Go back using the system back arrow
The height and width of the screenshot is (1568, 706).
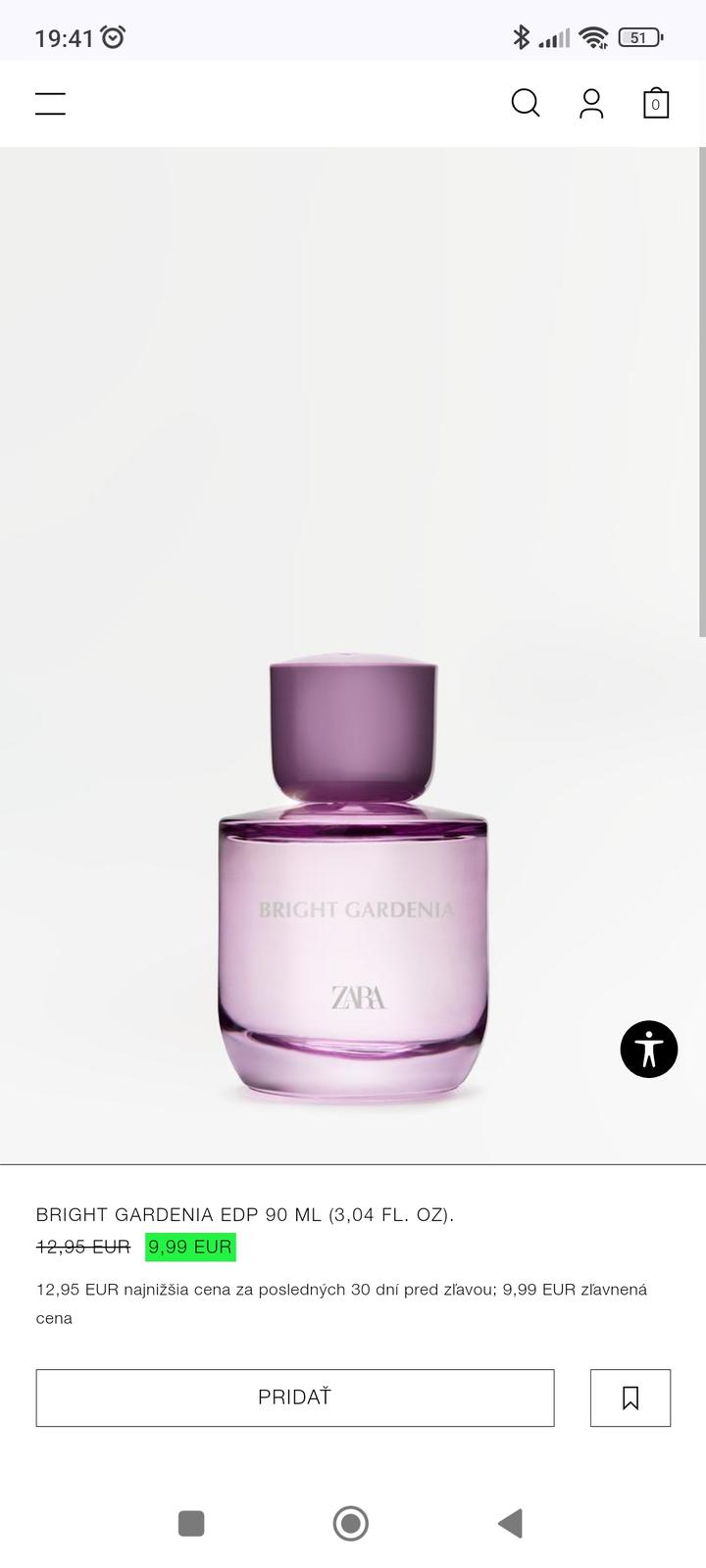point(510,1523)
